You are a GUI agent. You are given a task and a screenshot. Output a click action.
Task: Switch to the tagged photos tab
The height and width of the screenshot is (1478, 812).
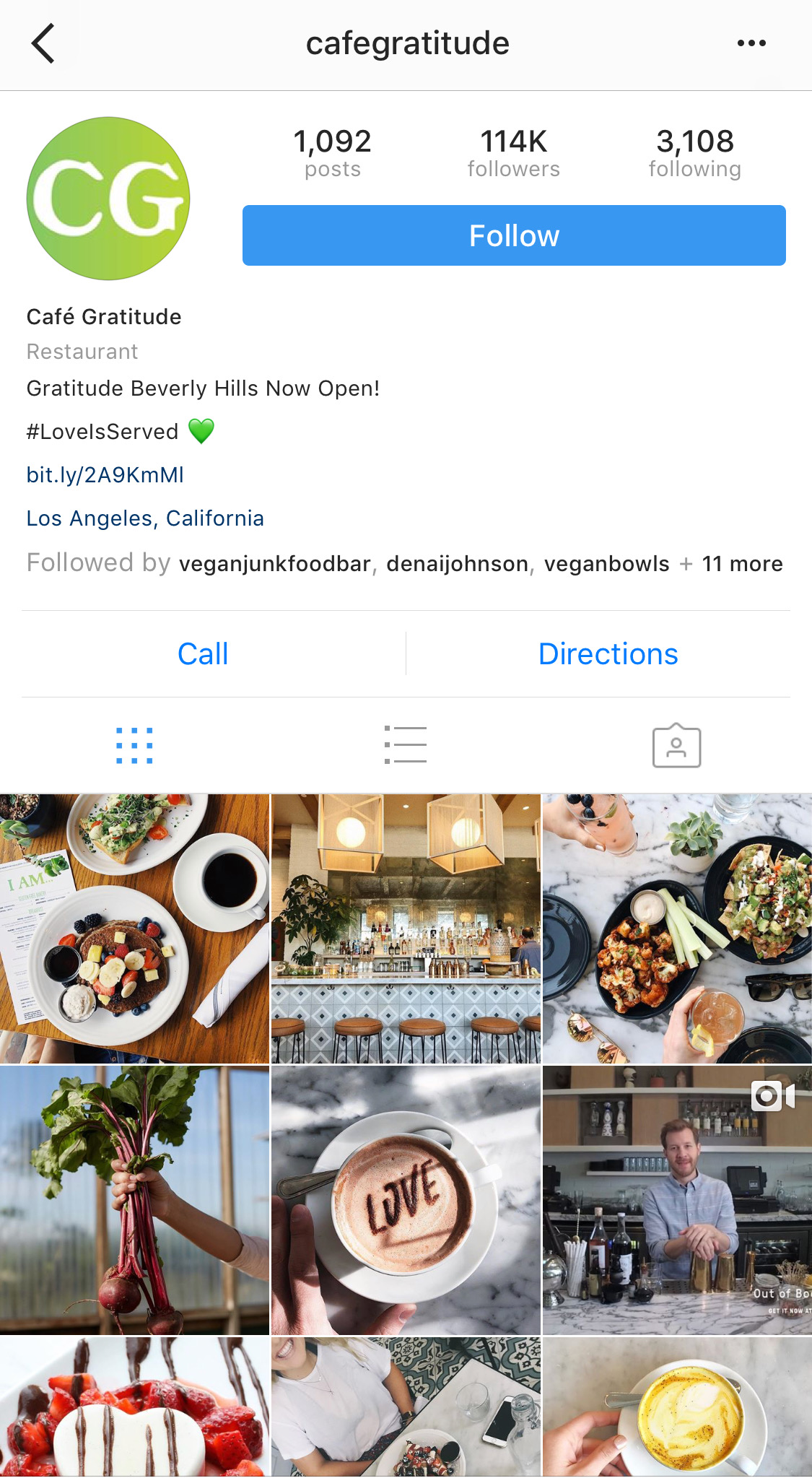(676, 745)
